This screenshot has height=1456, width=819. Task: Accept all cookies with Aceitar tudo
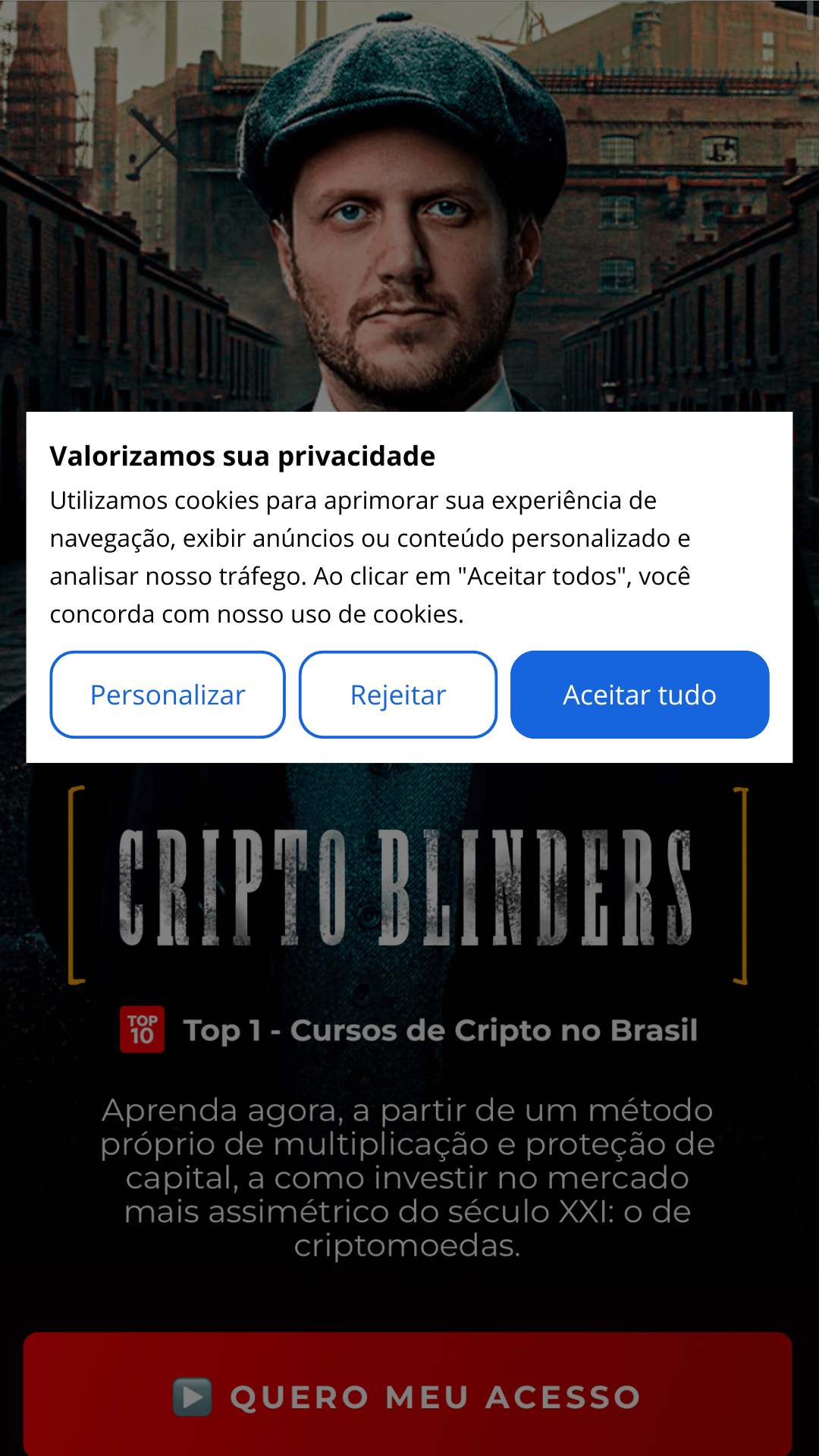(639, 695)
